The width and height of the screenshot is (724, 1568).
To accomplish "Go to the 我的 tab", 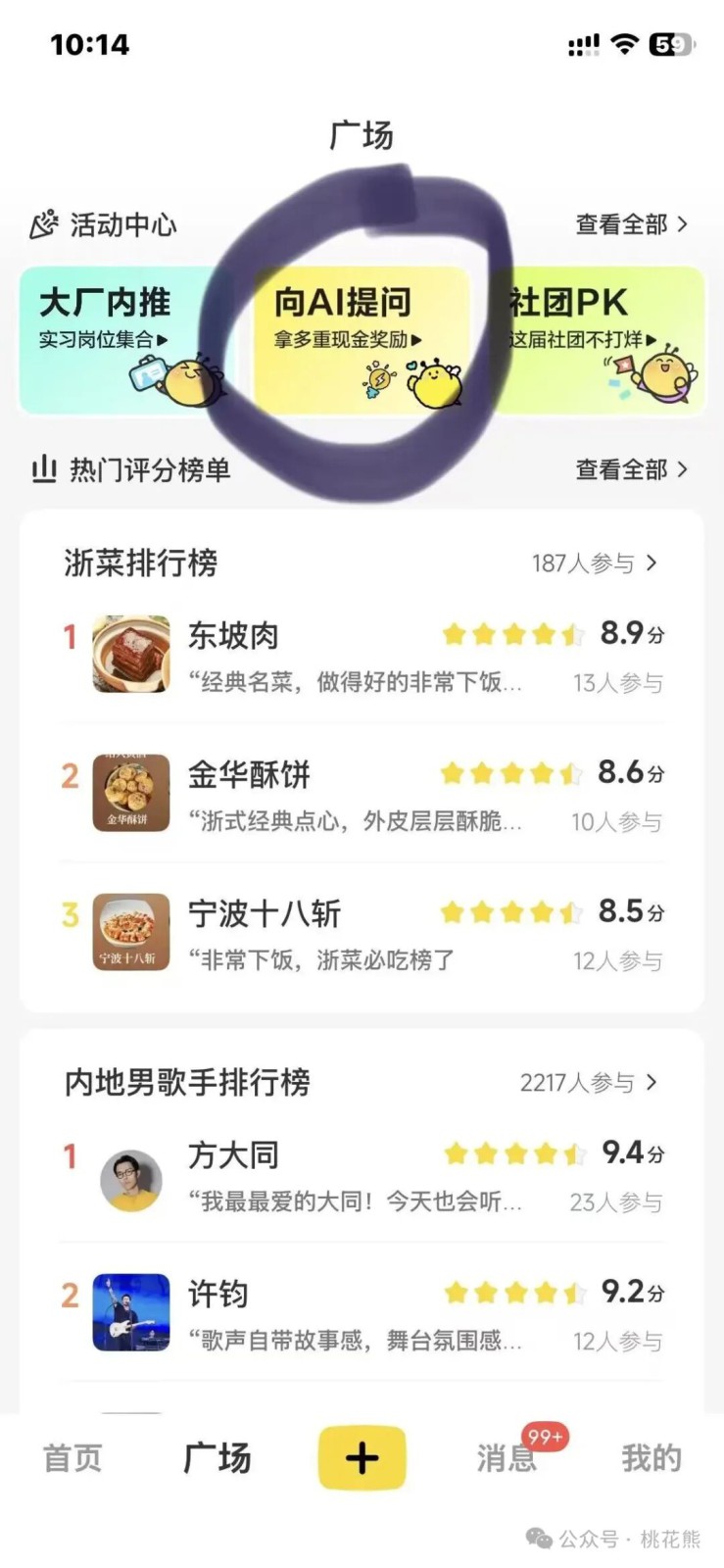I will [x=651, y=1458].
